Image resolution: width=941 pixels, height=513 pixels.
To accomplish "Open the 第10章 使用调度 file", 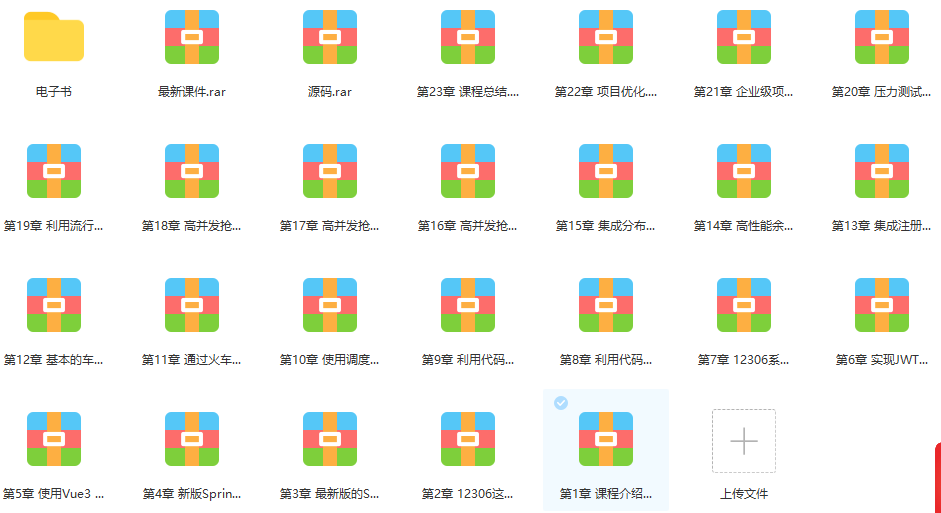I will [330, 306].
